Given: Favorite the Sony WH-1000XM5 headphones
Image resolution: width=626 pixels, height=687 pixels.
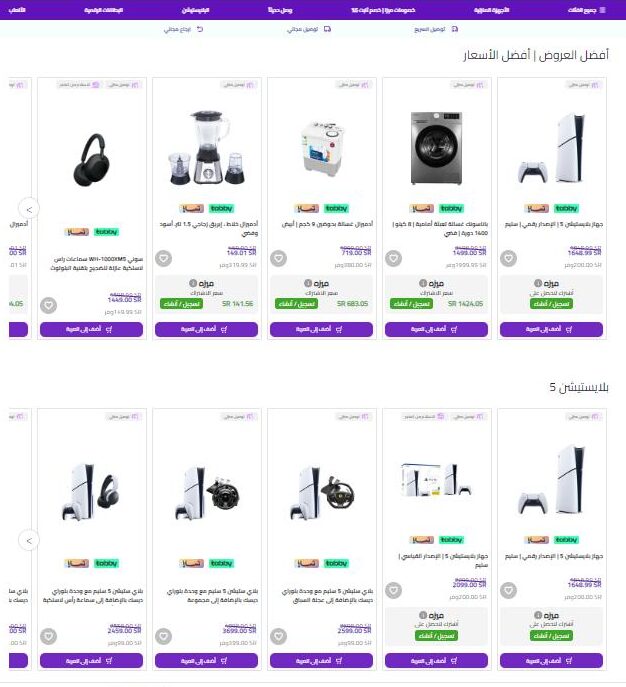Looking at the screenshot, I should pyautogui.click(x=48, y=306).
